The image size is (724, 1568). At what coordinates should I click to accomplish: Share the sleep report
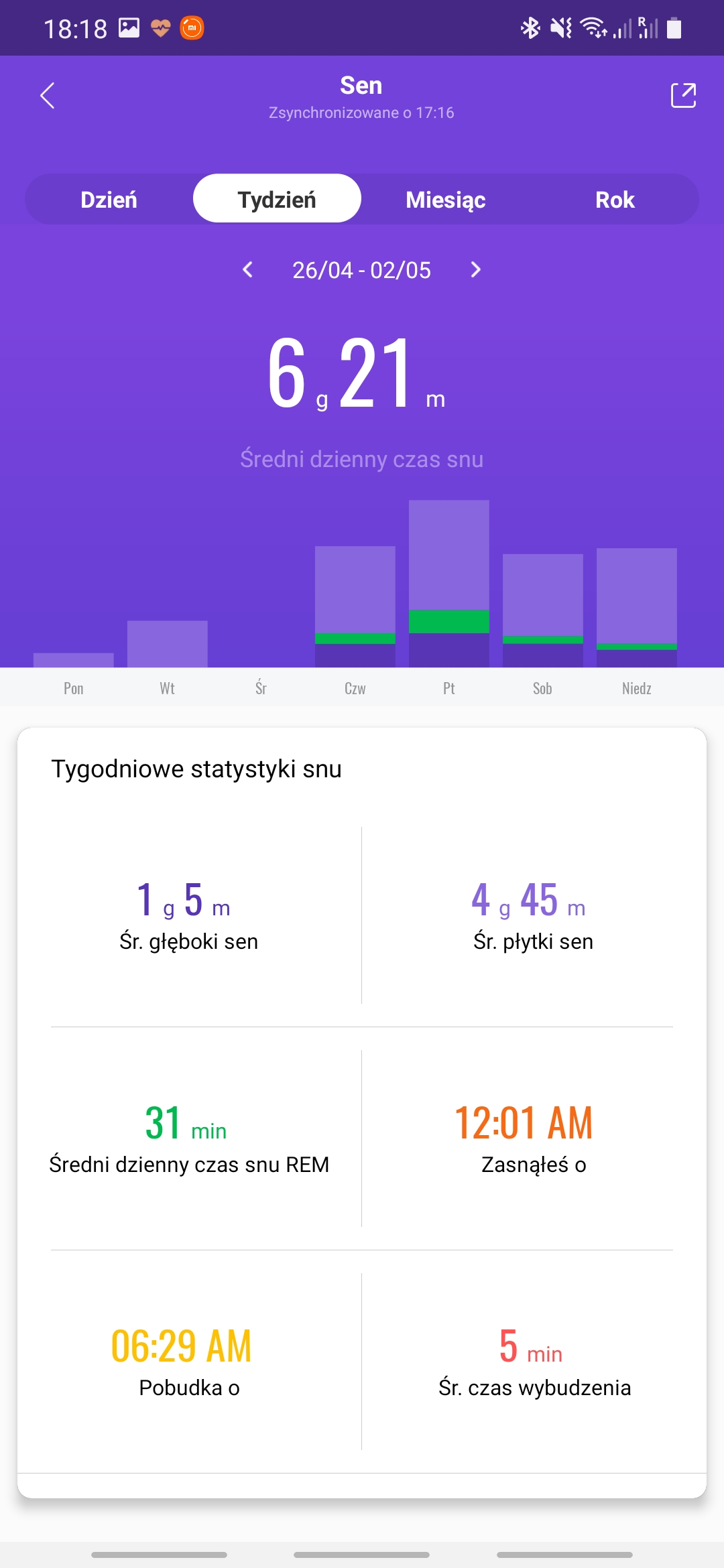pyautogui.click(x=683, y=96)
